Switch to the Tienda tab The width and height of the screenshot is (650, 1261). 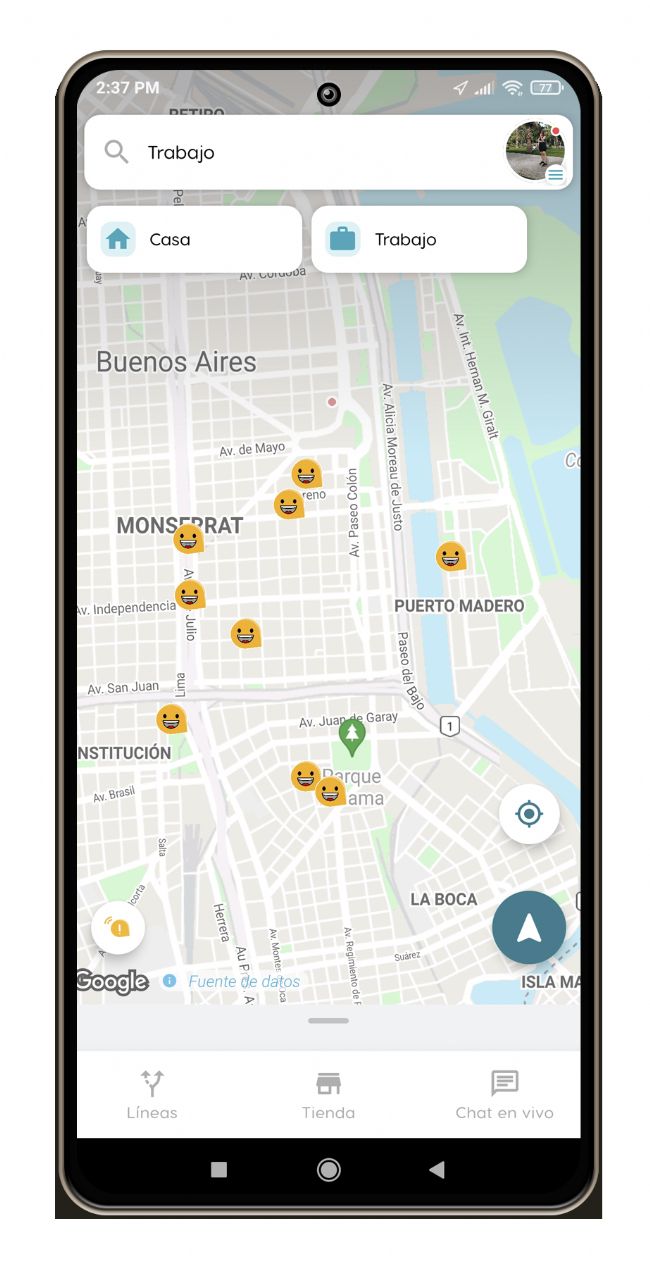click(328, 1095)
